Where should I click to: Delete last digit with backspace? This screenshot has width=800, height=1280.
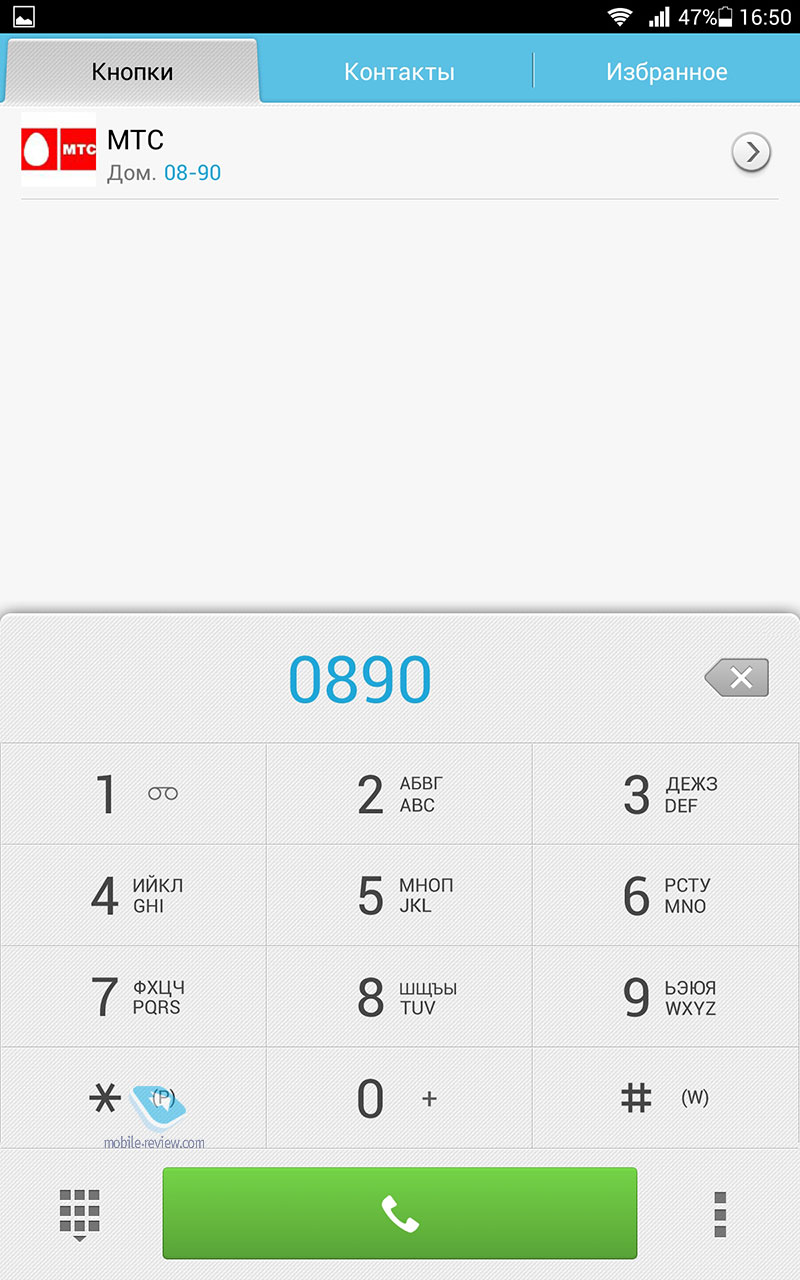point(737,678)
